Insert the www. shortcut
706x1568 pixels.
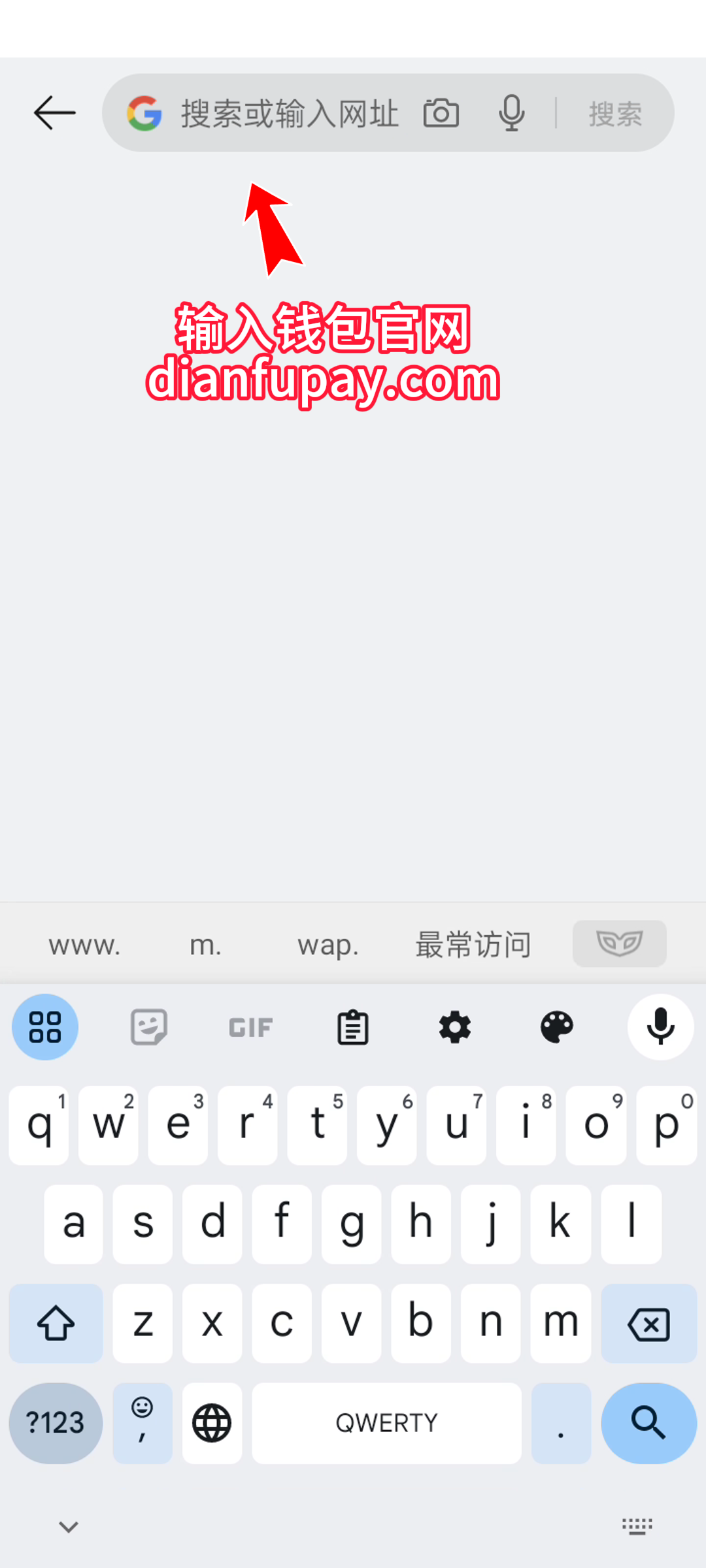coord(84,945)
